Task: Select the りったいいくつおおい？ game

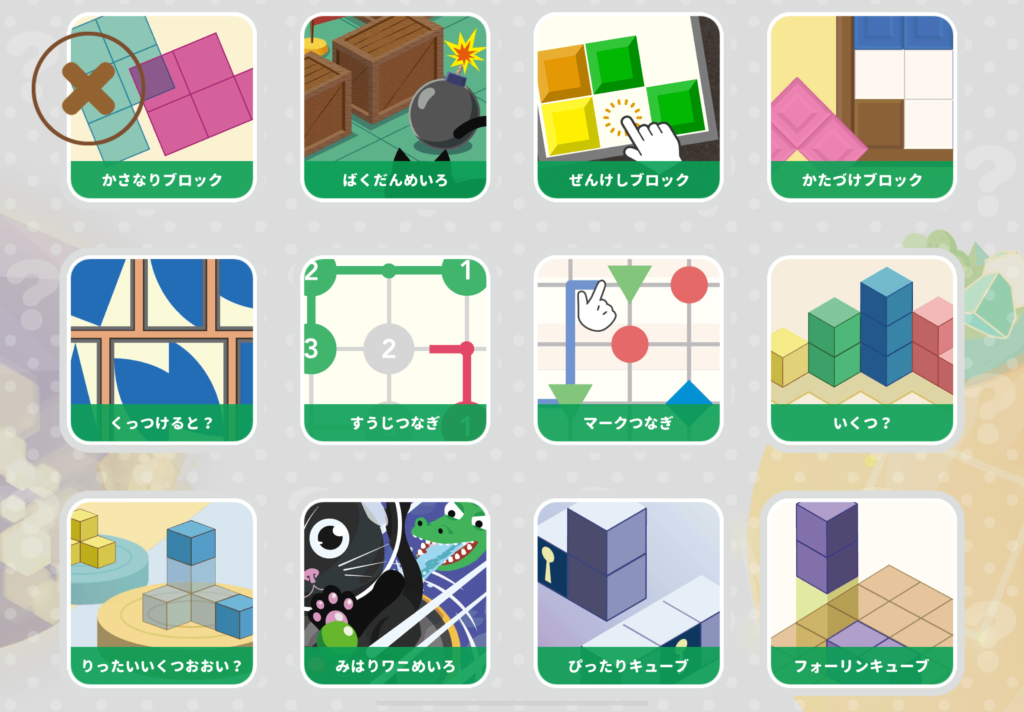Action: tap(162, 592)
